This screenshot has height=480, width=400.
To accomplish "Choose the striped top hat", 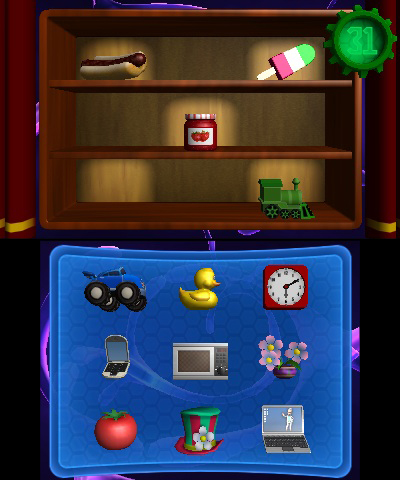I will pos(199,430).
